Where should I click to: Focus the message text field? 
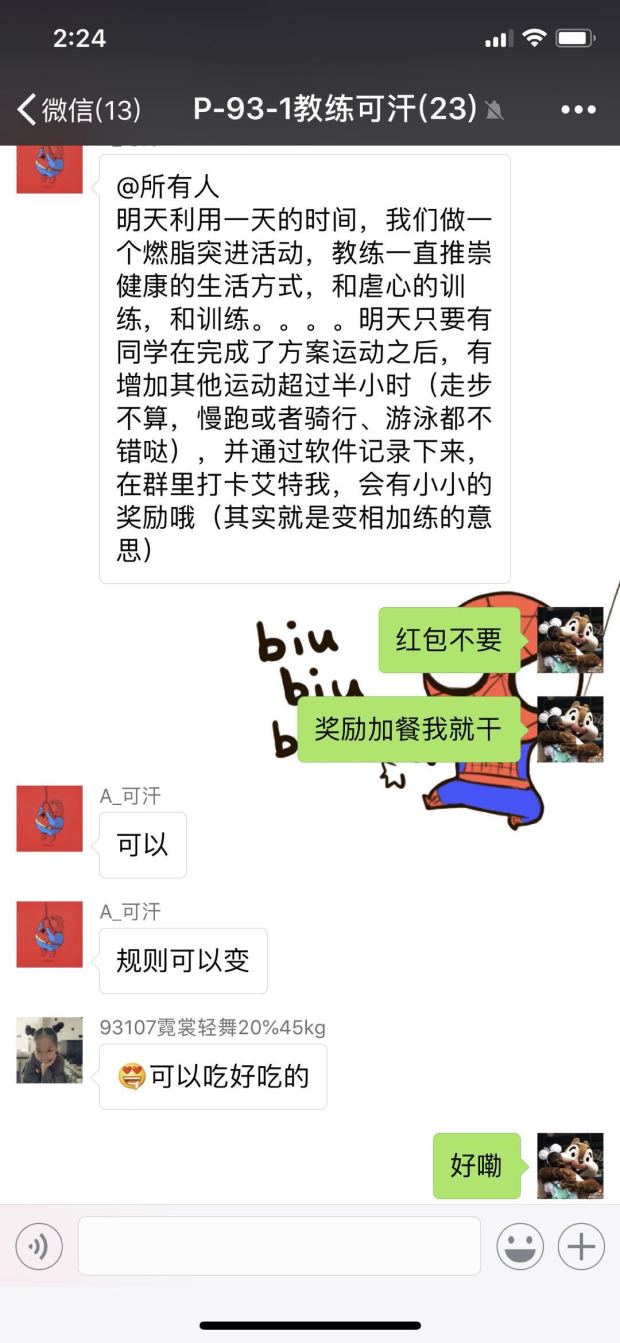pyautogui.click(x=279, y=1246)
